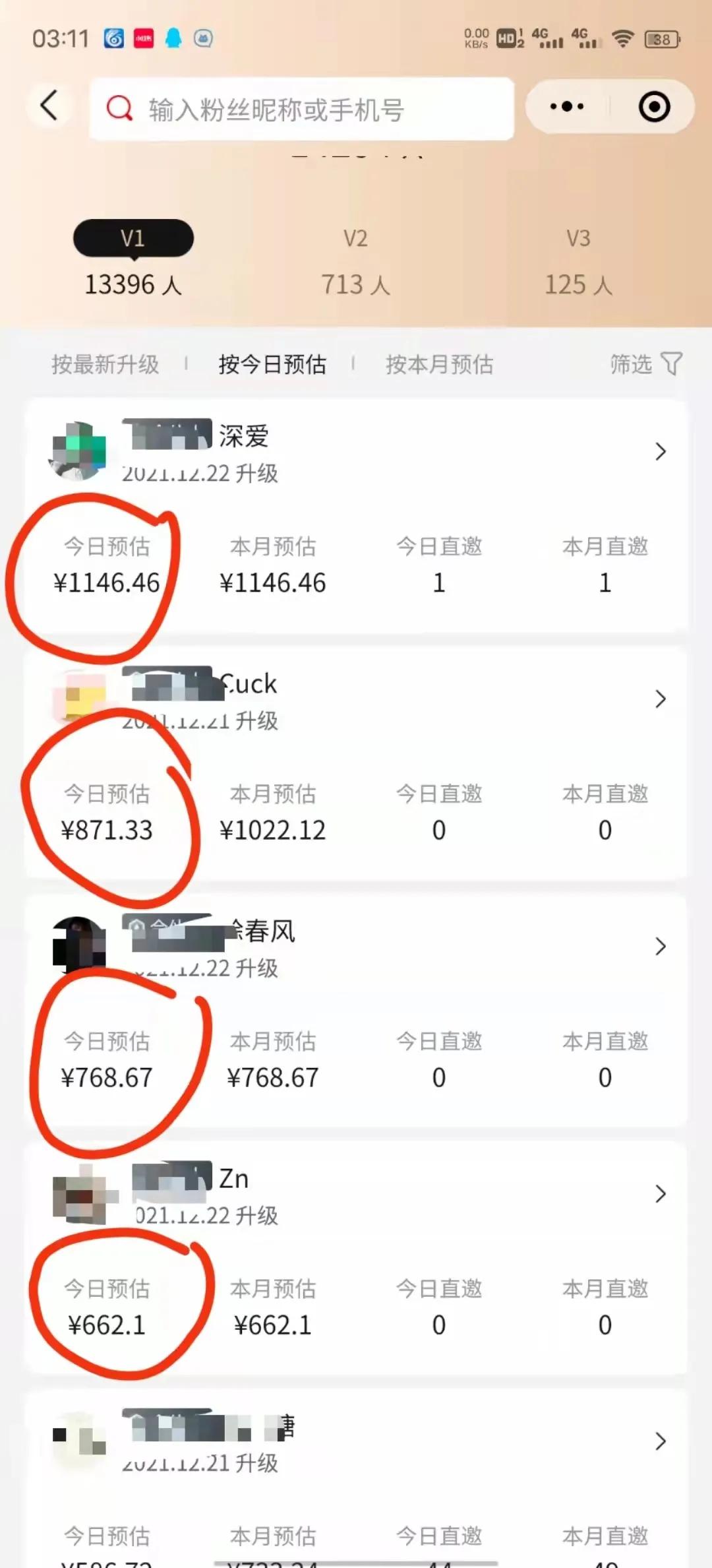The height and width of the screenshot is (1568, 712).
Task: Tap the ¥662.1 today estimate figure
Action: coord(107,1325)
